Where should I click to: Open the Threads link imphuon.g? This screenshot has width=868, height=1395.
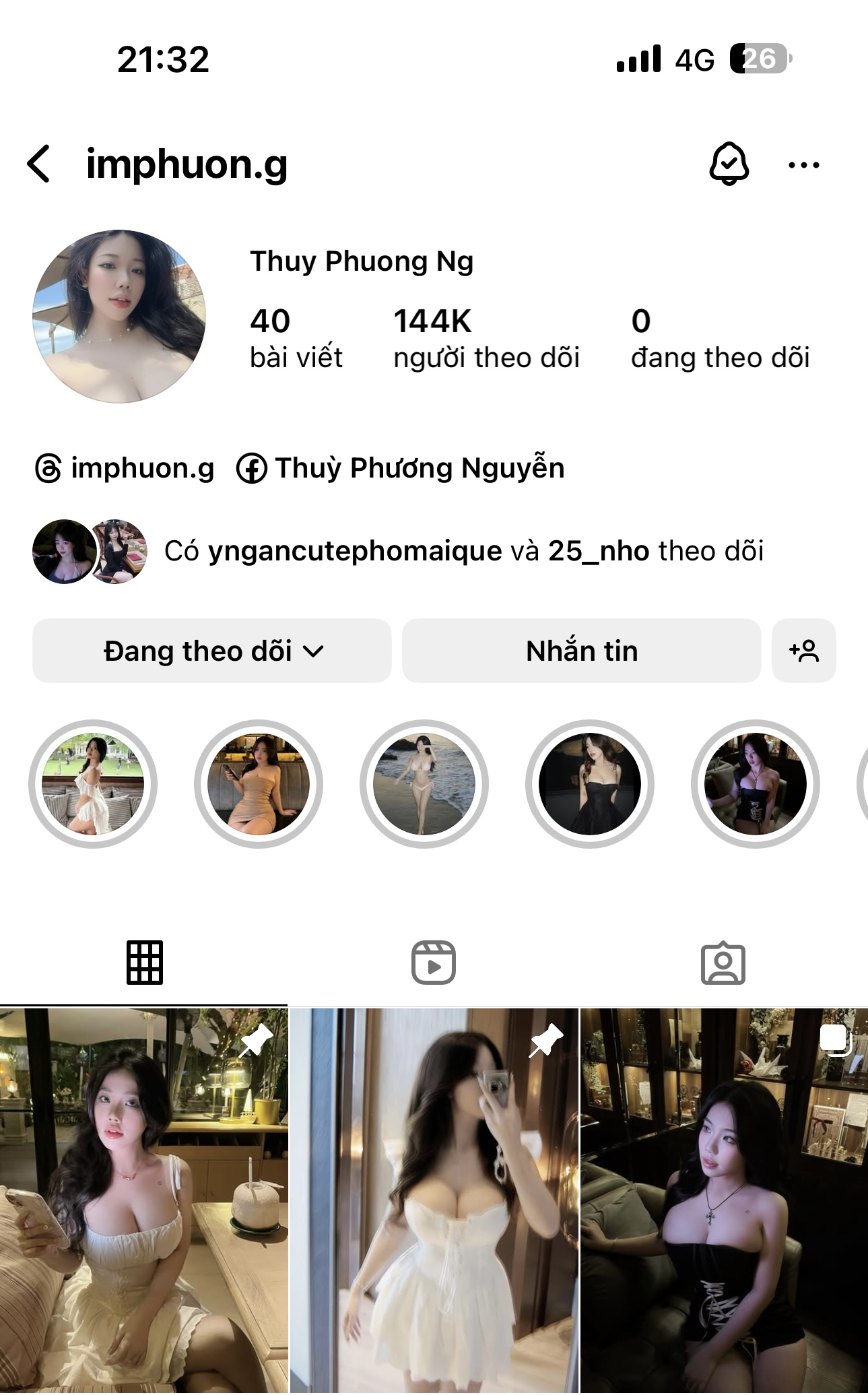pos(125,468)
